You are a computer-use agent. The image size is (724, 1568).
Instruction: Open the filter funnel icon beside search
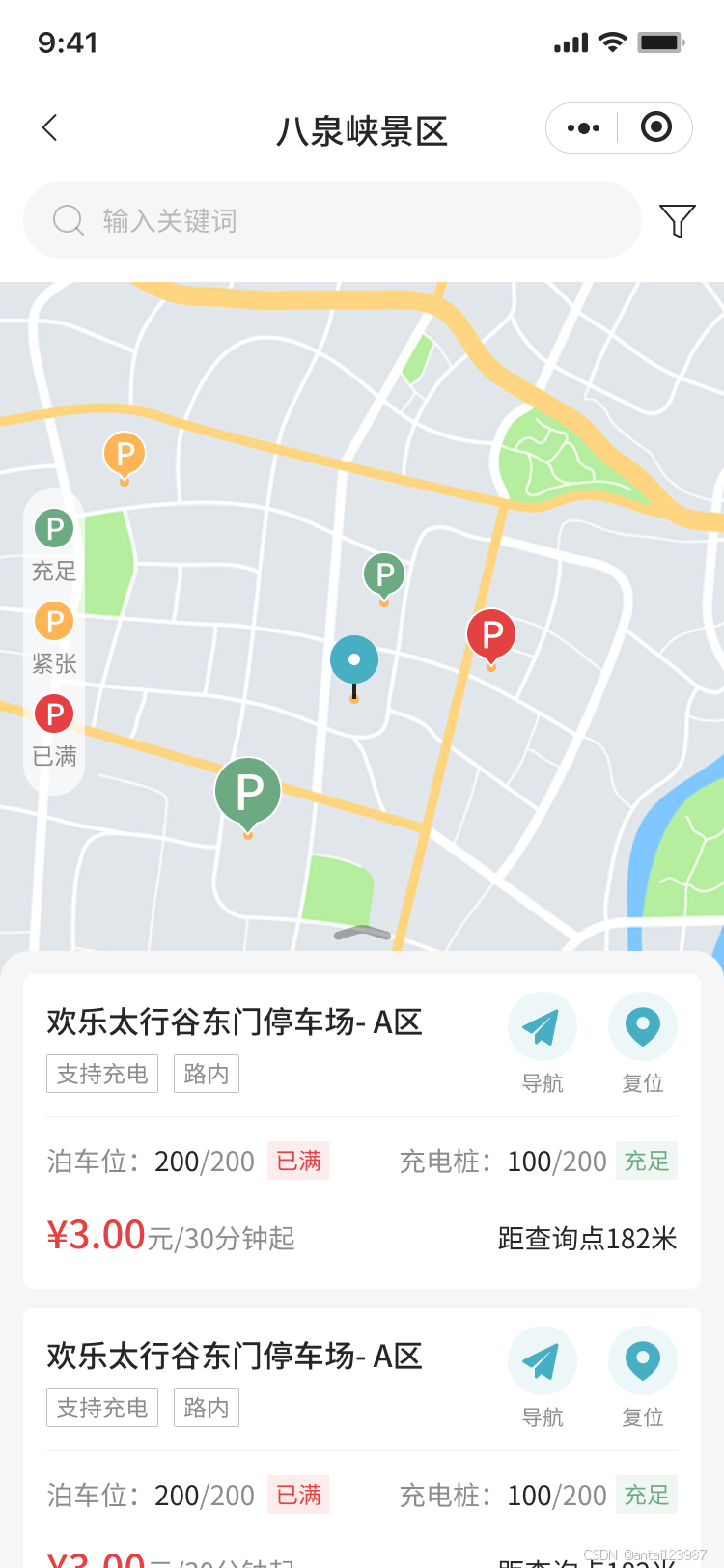[x=677, y=220]
